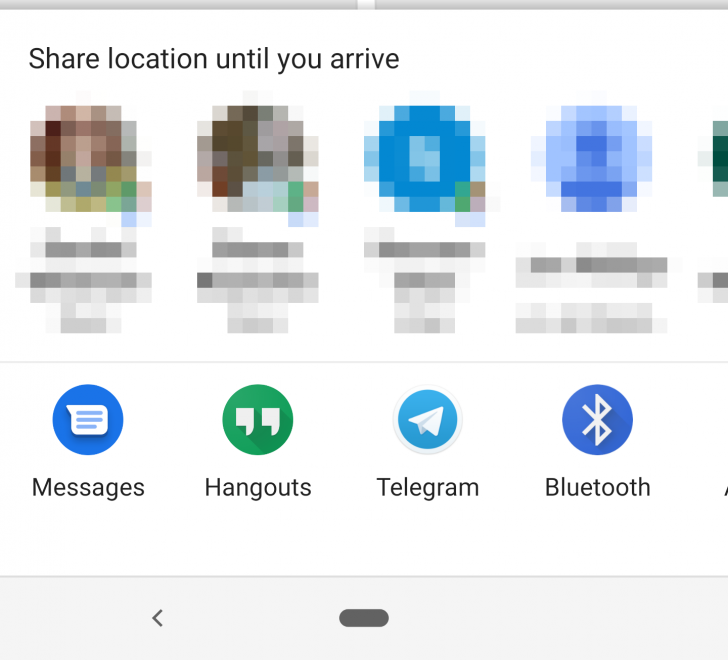Choose Hangouts to share location
The width and height of the screenshot is (728, 660).
pos(258,421)
